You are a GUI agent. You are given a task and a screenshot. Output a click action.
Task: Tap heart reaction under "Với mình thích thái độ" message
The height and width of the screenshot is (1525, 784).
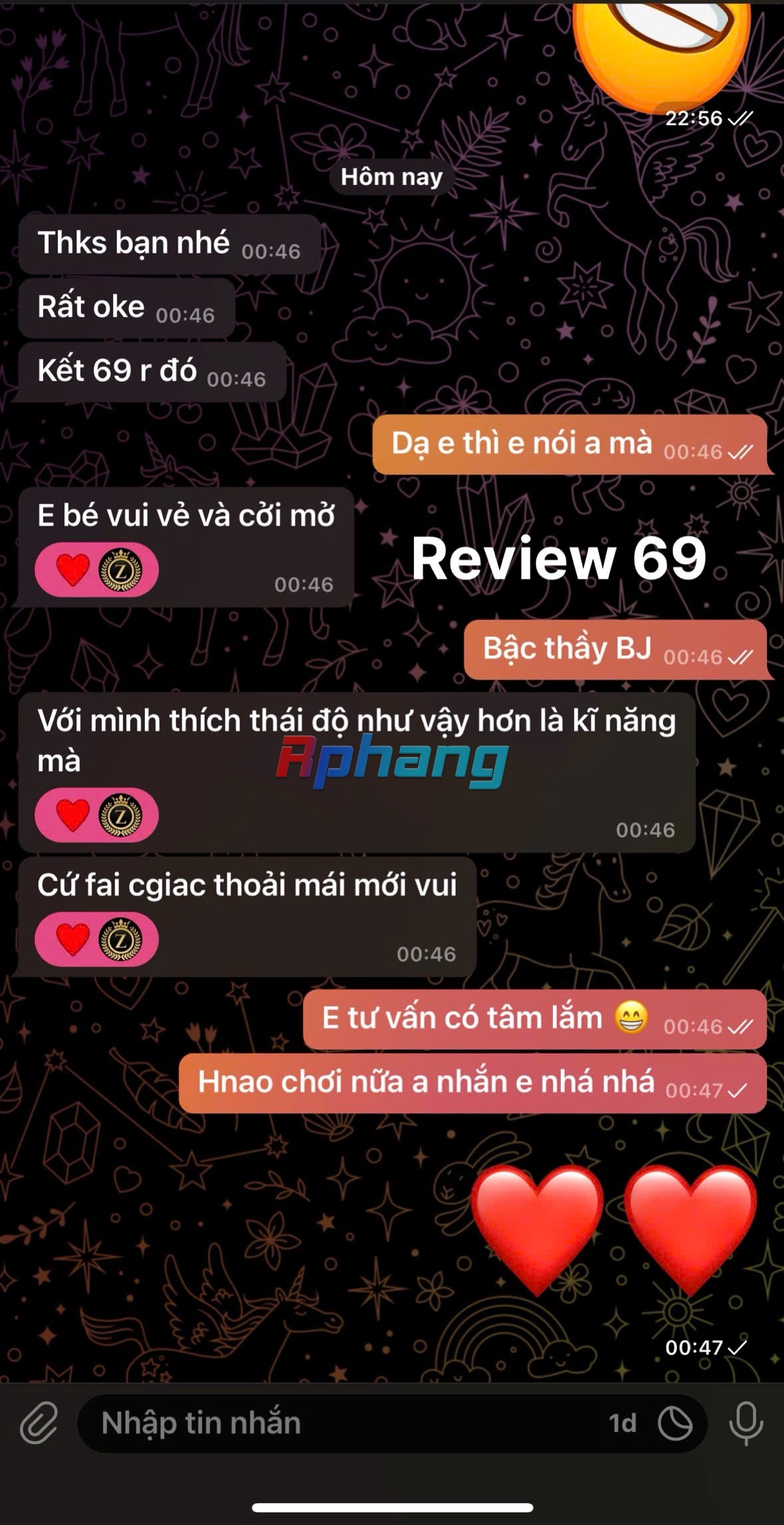(96, 815)
